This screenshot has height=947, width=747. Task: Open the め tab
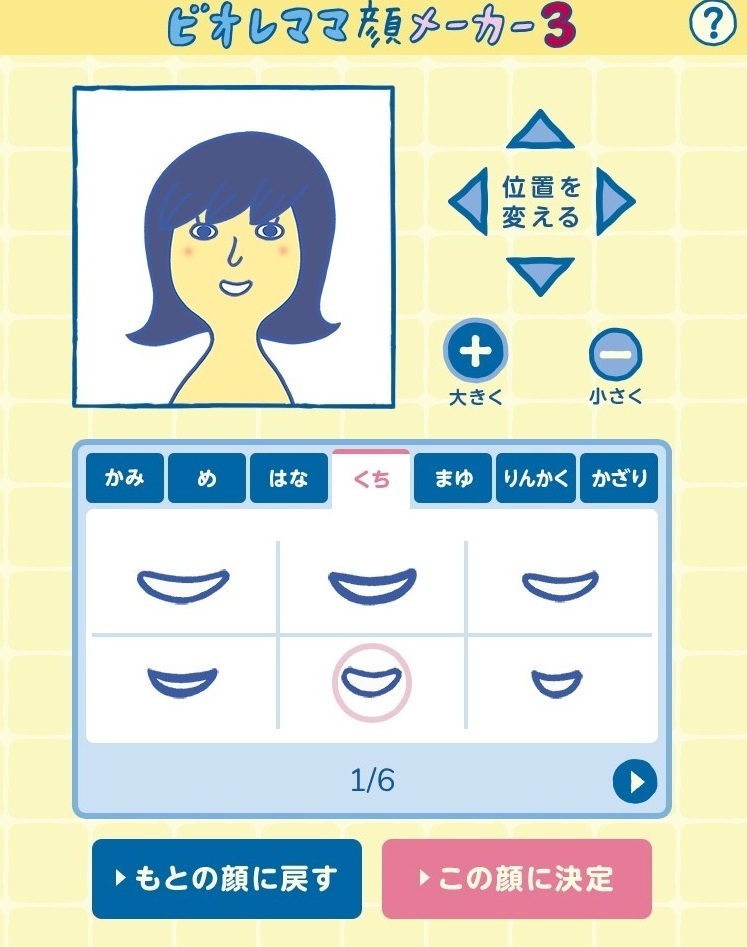click(x=206, y=479)
